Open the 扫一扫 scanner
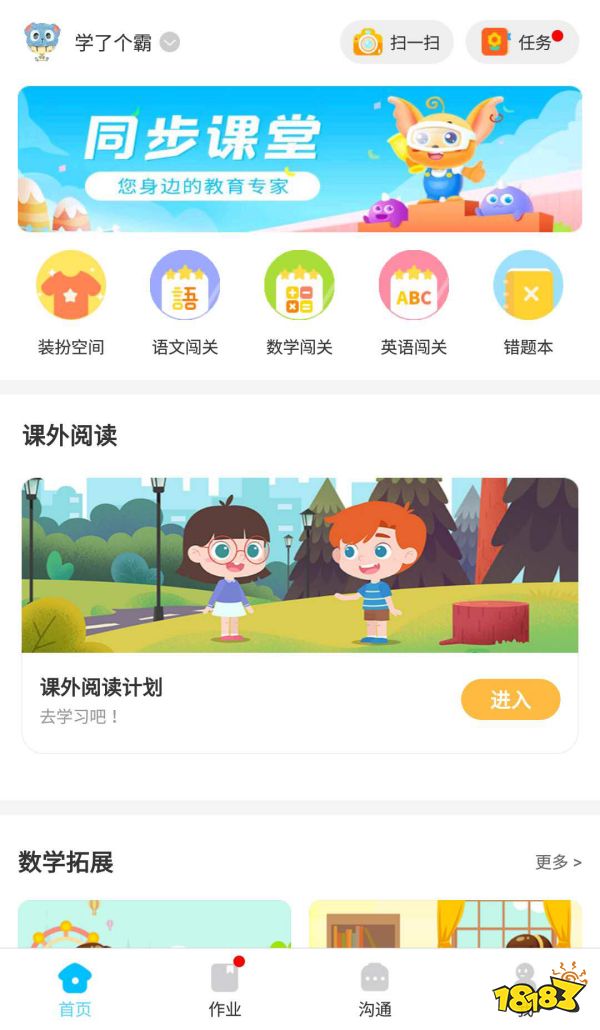 [x=397, y=42]
